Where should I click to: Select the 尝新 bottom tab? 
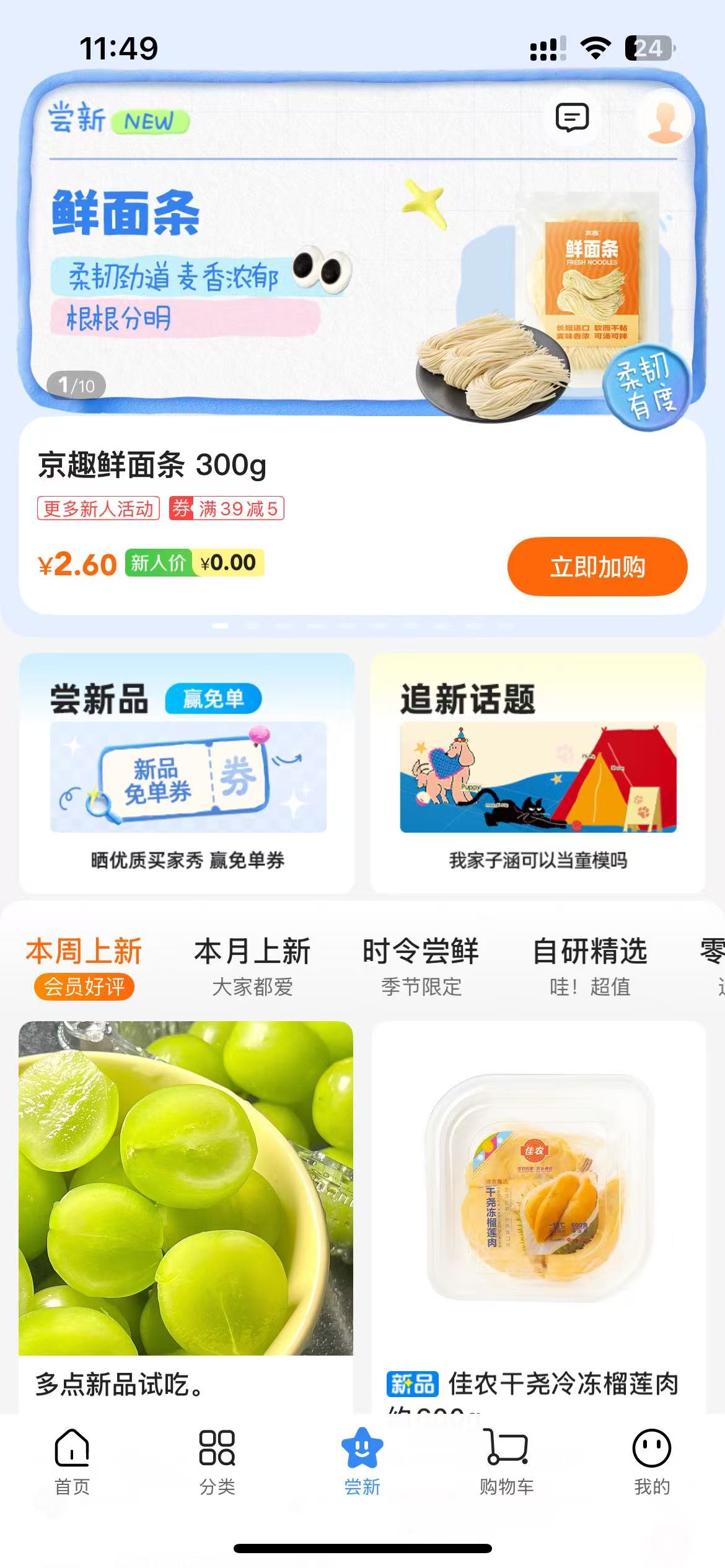(x=362, y=1460)
